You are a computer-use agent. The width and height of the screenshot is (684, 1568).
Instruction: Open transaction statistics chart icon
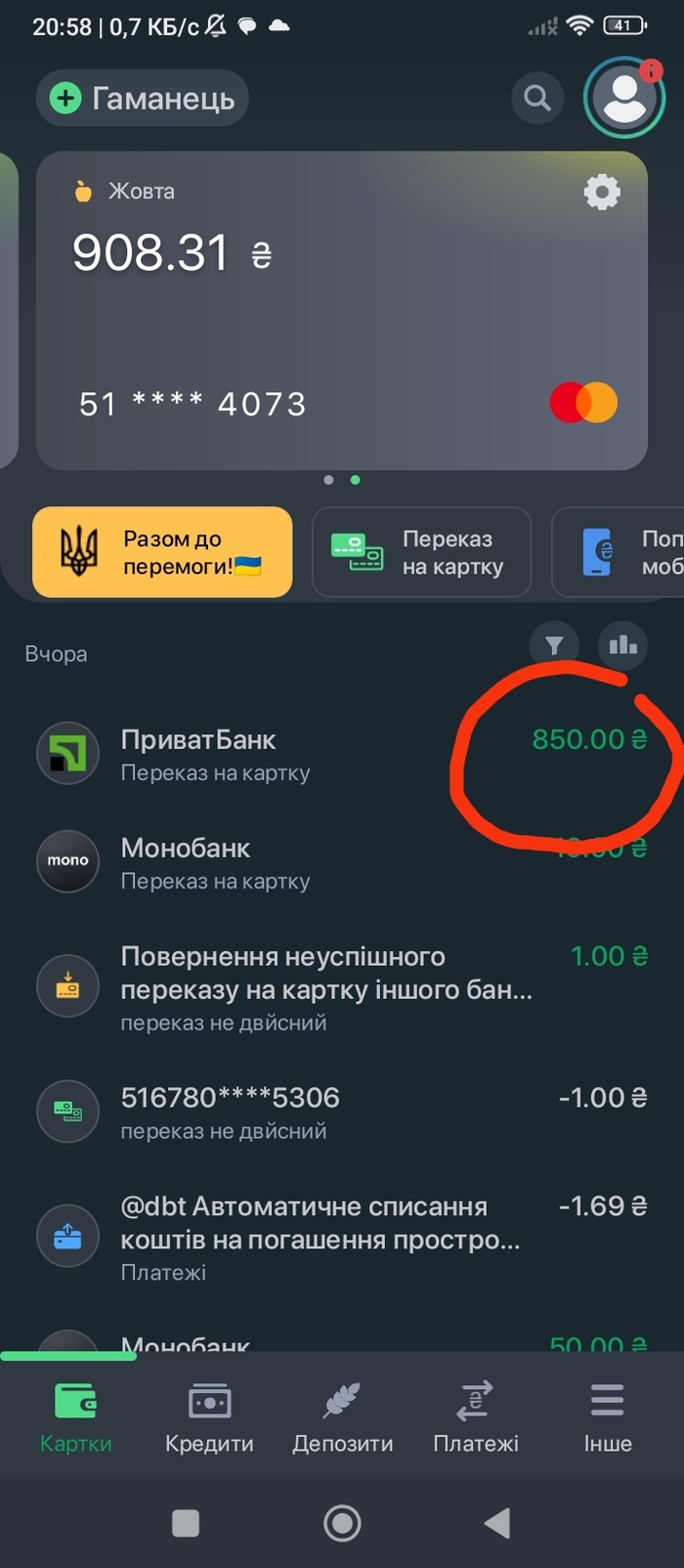coord(622,645)
